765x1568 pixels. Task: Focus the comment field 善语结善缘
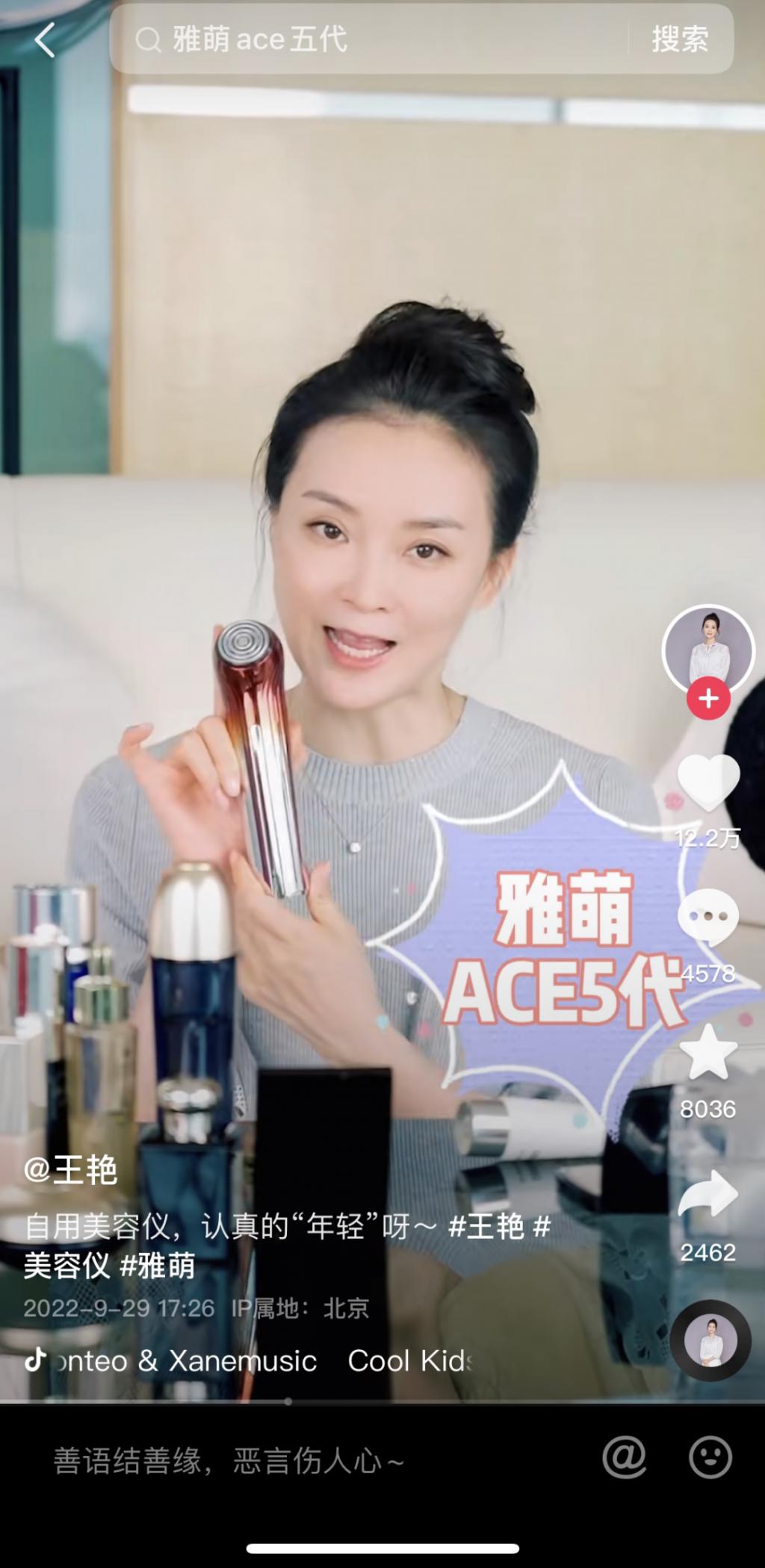pos(299,1461)
